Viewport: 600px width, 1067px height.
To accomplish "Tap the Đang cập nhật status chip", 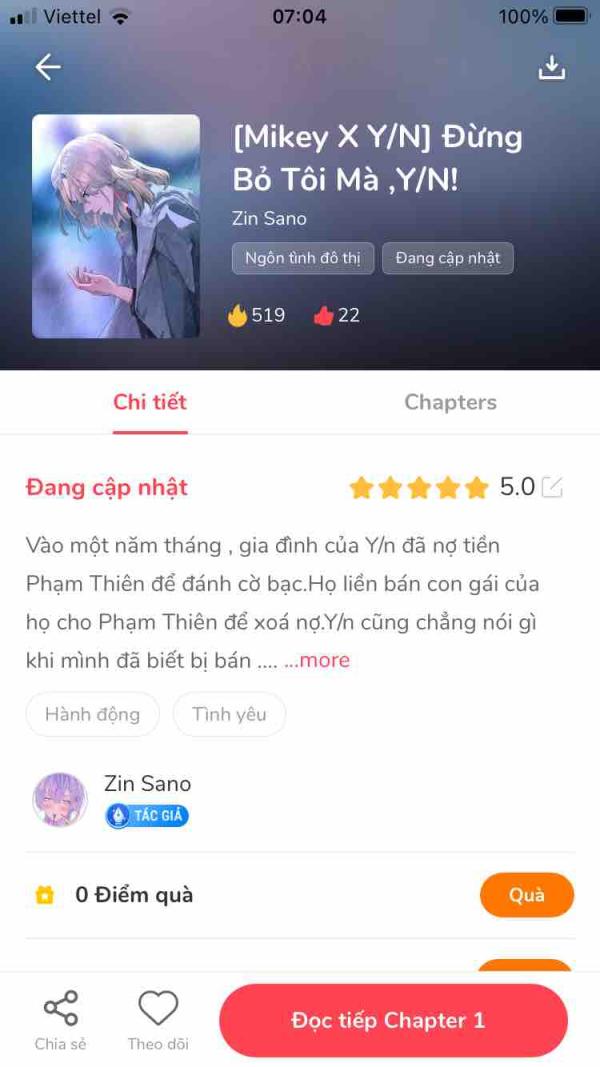I will [x=447, y=258].
